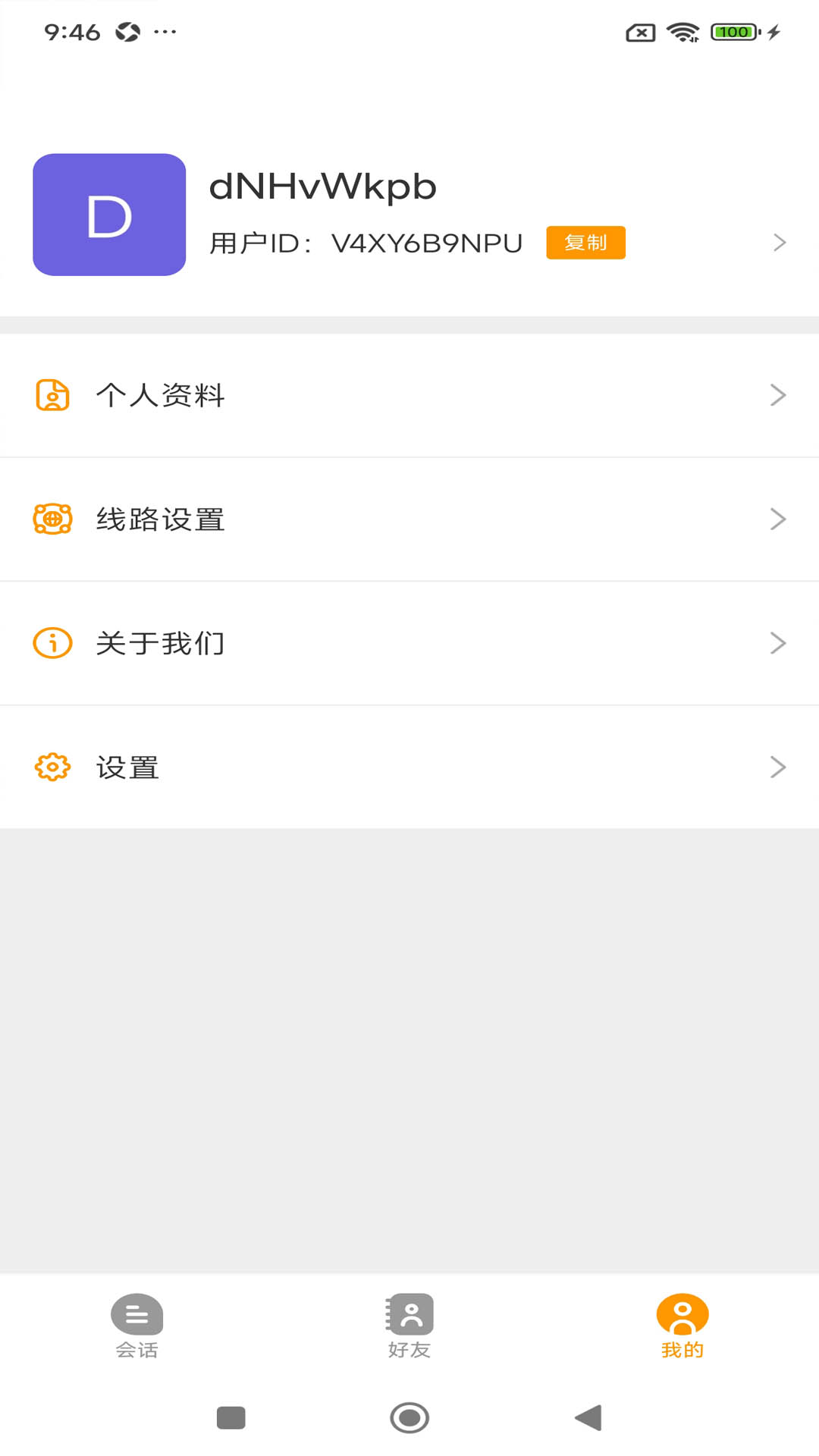819x1456 pixels.
Task: Select the 线路设置 network line icon
Action: click(52, 519)
